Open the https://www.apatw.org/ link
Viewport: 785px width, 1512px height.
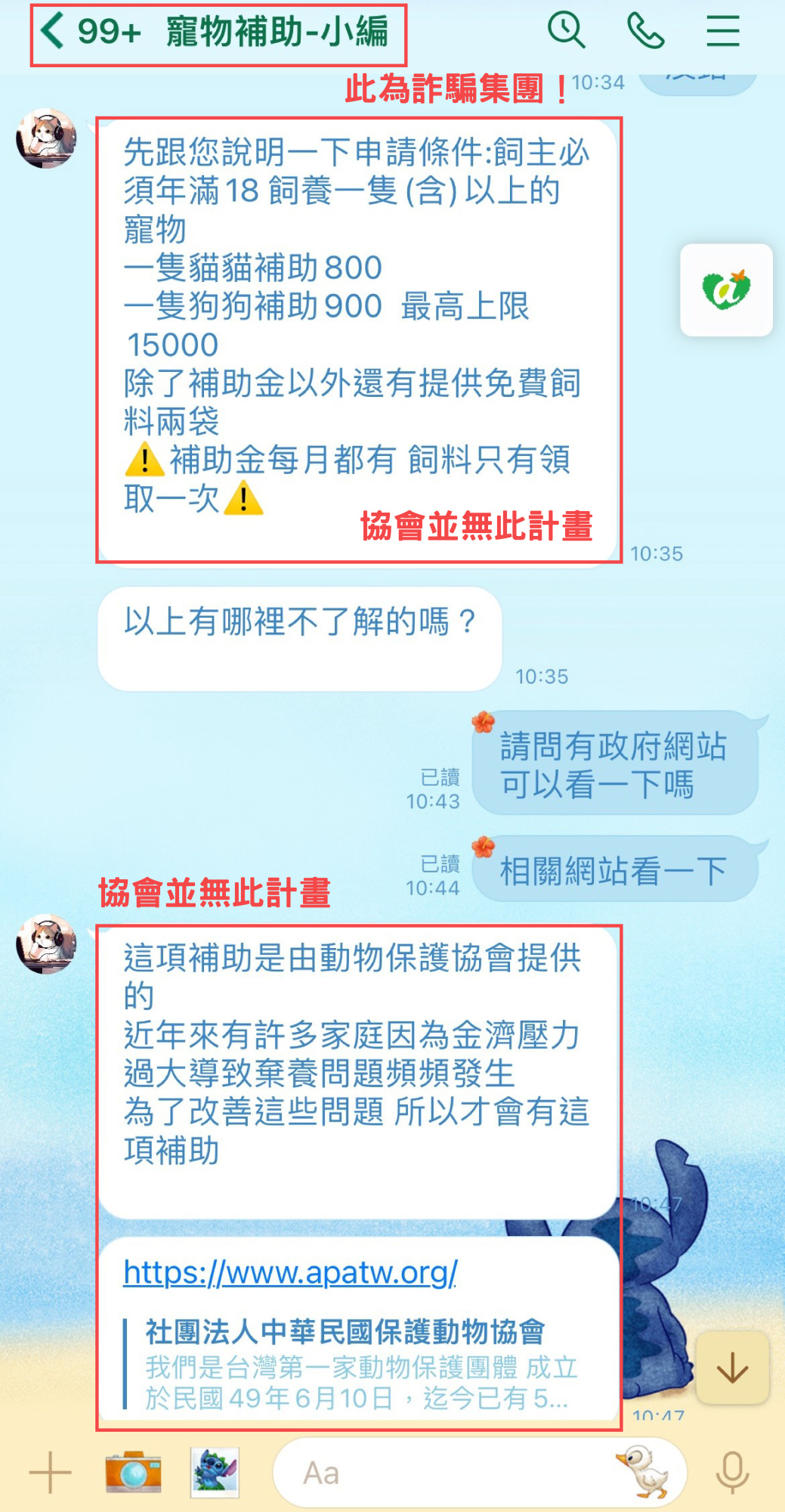(x=290, y=1273)
